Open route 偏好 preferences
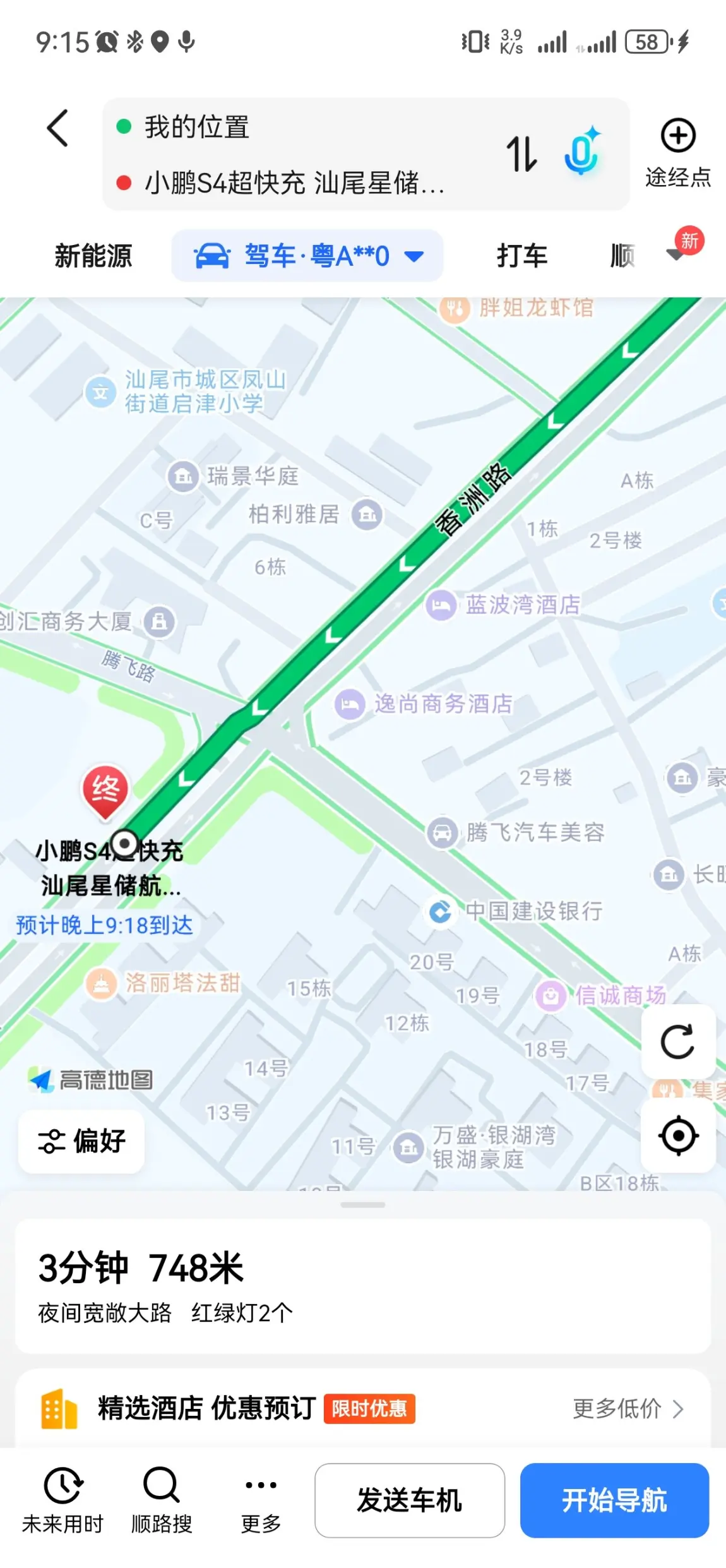Viewport: 726px width, 1568px height. point(82,1141)
